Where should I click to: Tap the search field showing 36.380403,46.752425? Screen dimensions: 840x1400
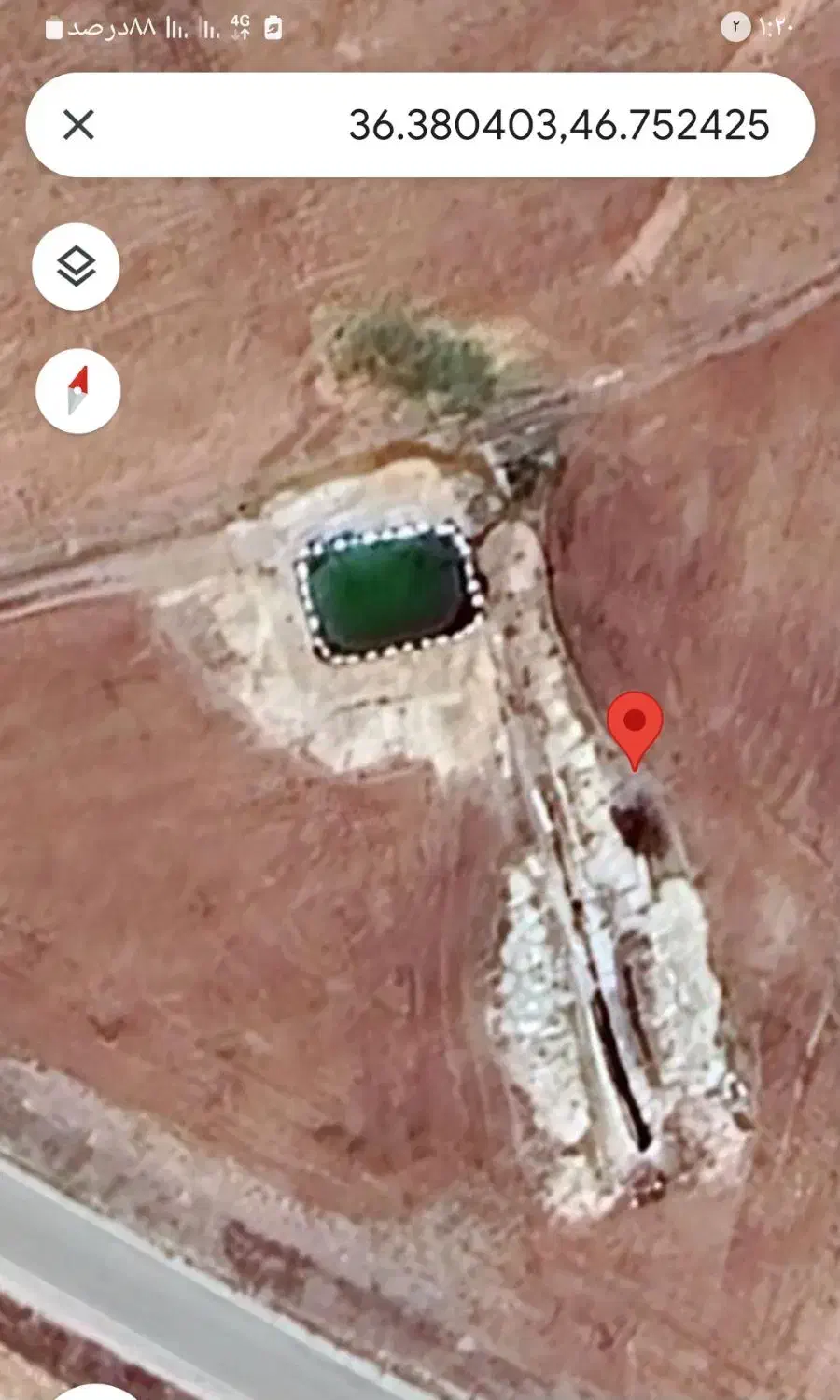(420, 125)
